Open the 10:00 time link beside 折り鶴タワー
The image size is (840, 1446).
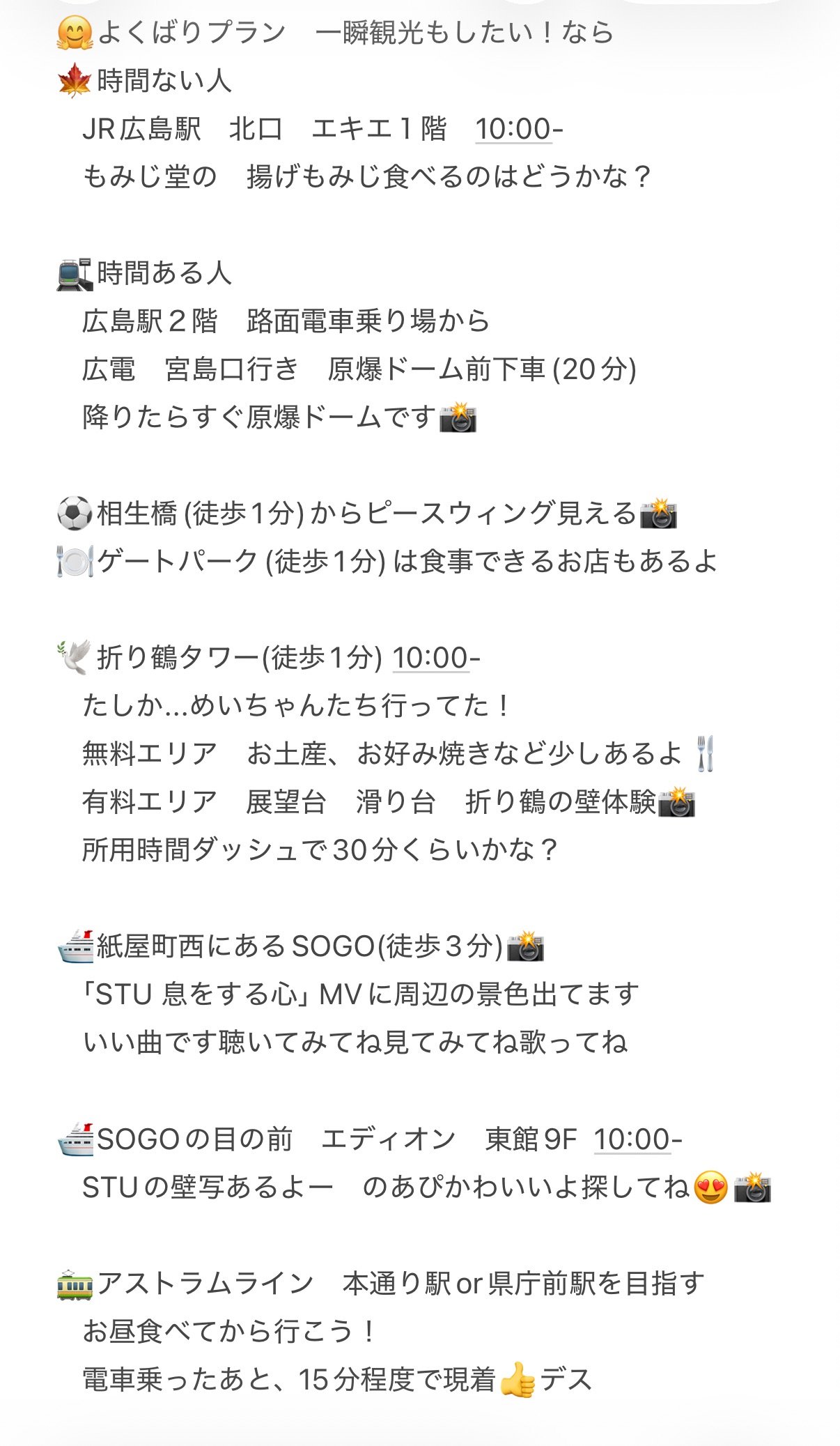[431, 658]
